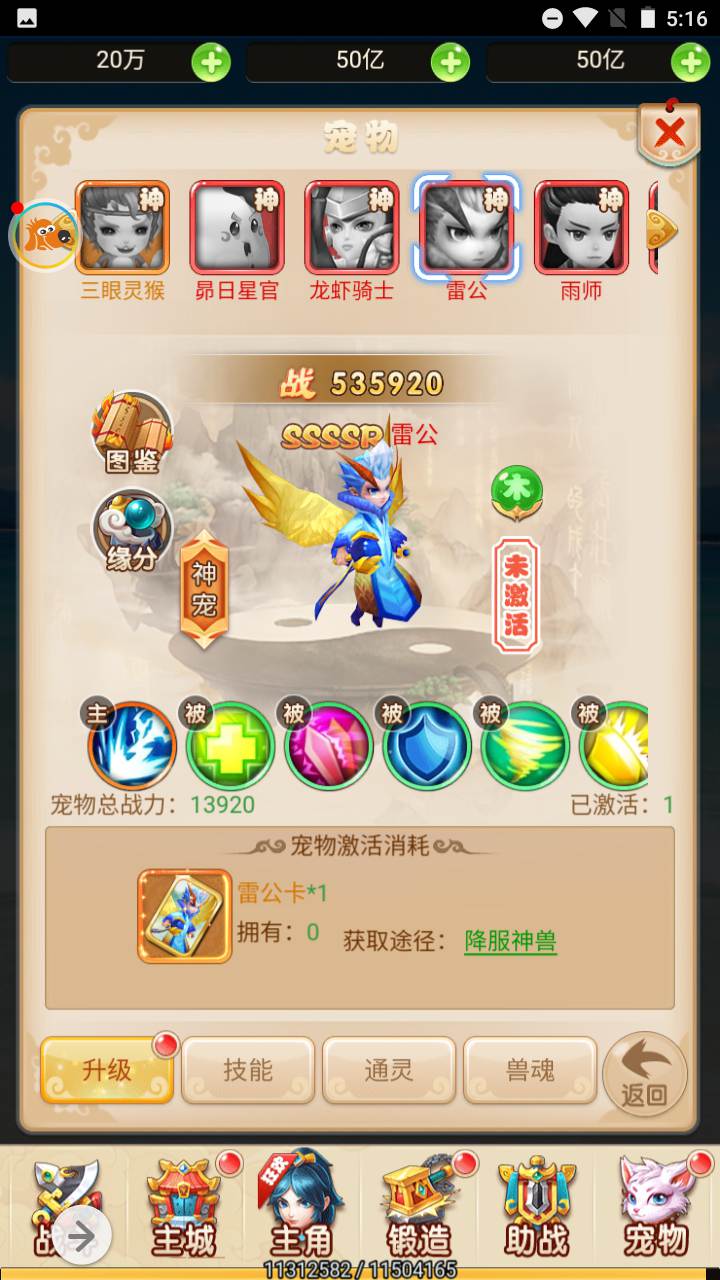The width and height of the screenshot is (720, 1280).
Task: Select the 雨师 pet
Action: point(581,228)
